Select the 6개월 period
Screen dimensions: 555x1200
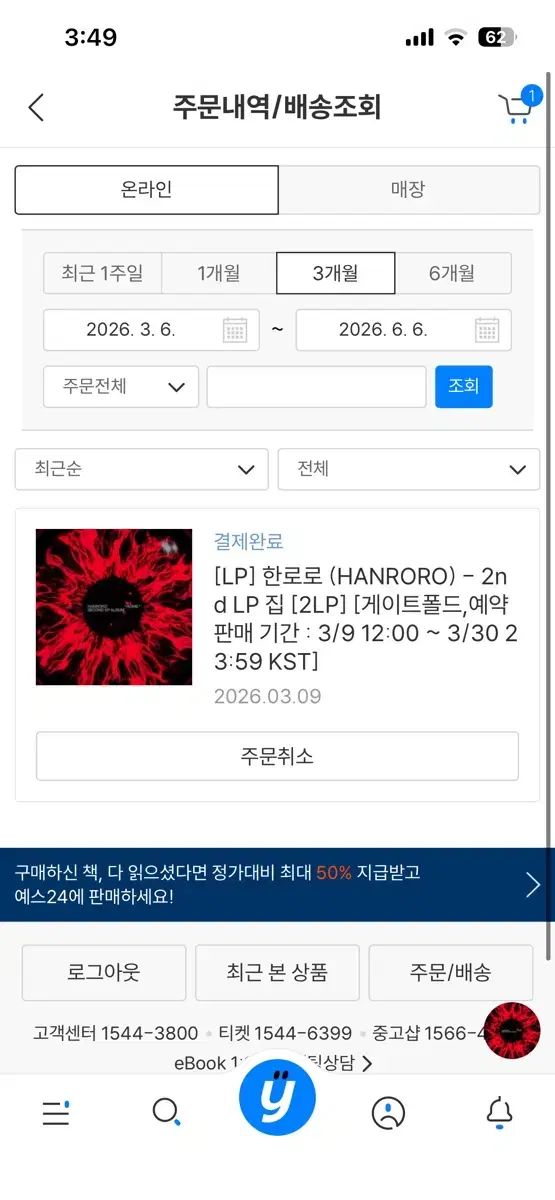[x=452, y=273]
